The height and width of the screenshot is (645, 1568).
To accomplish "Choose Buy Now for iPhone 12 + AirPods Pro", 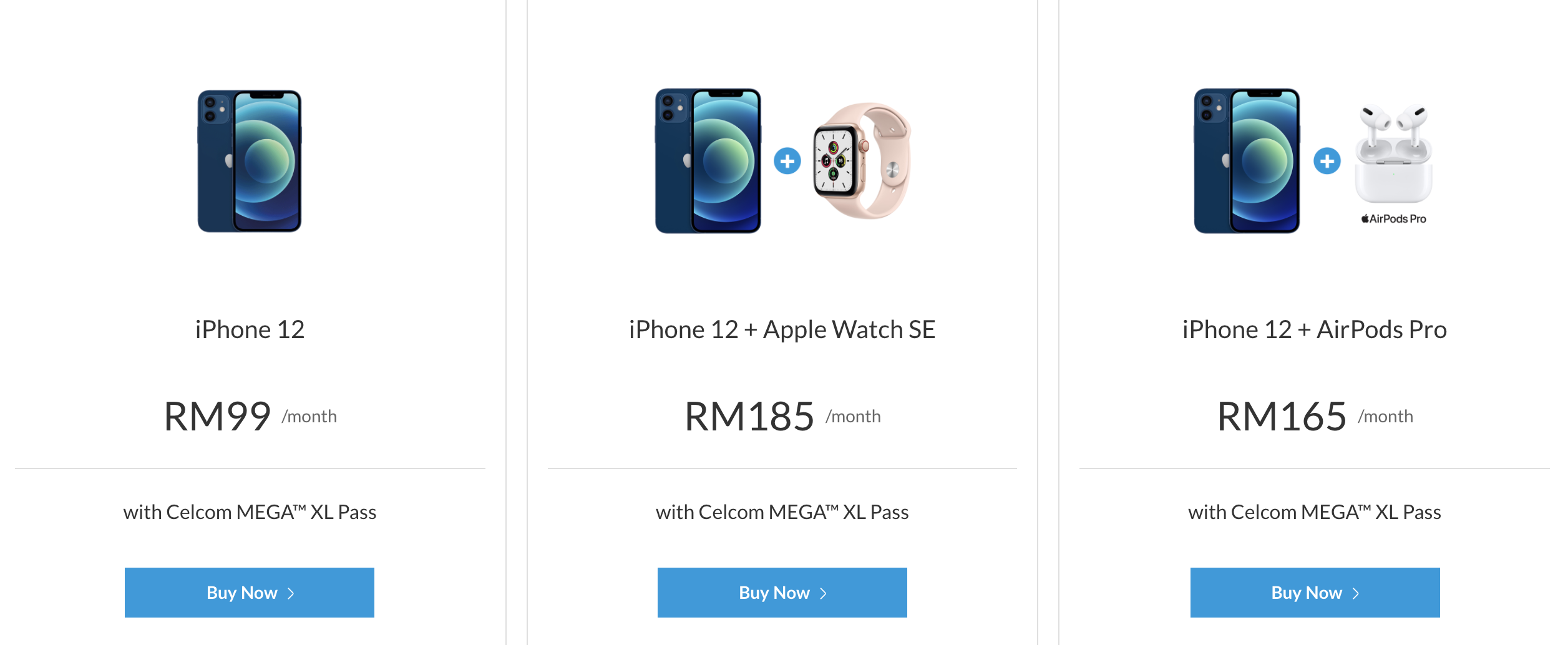I will pos(1315,593).
